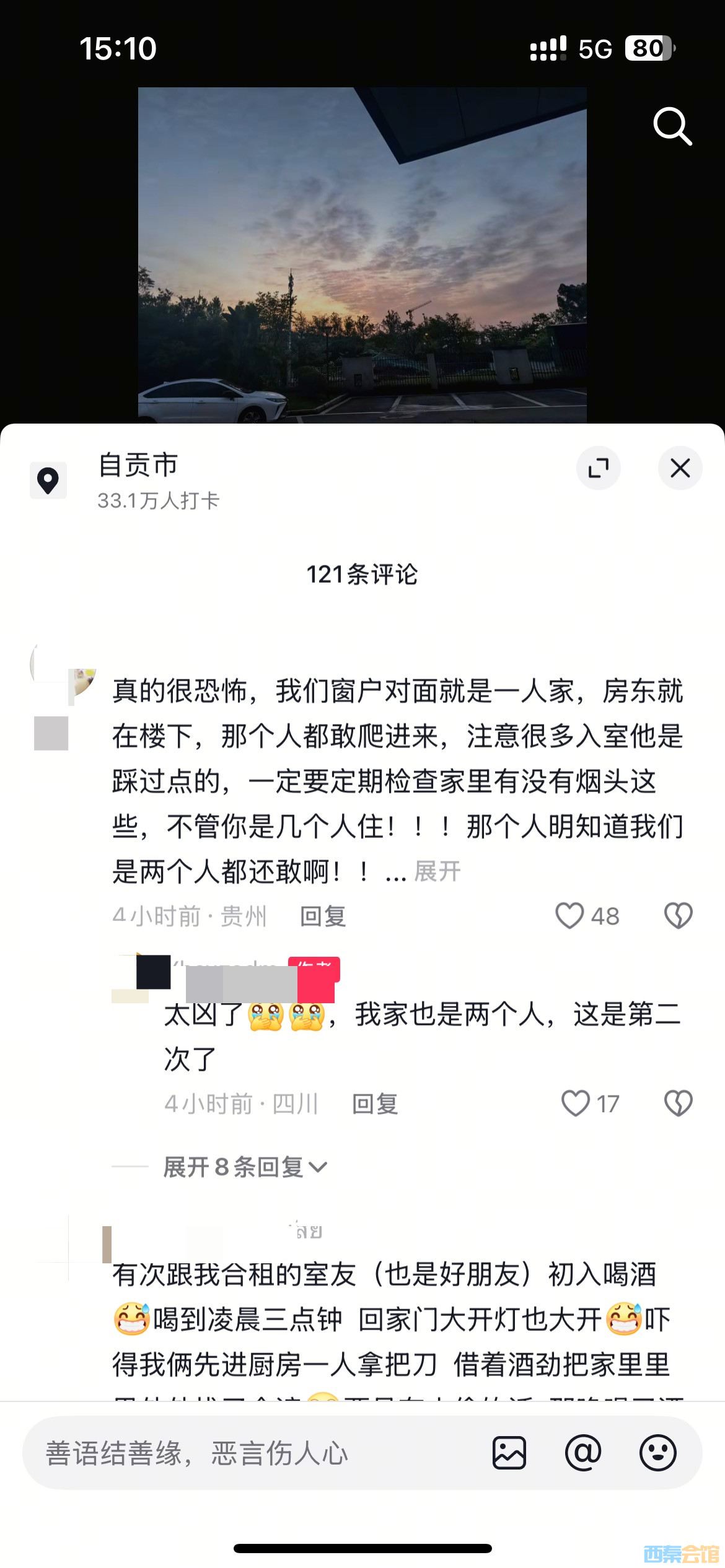Mention someone with the @ icon
725x1568 pixels.
pos(583,1453)
